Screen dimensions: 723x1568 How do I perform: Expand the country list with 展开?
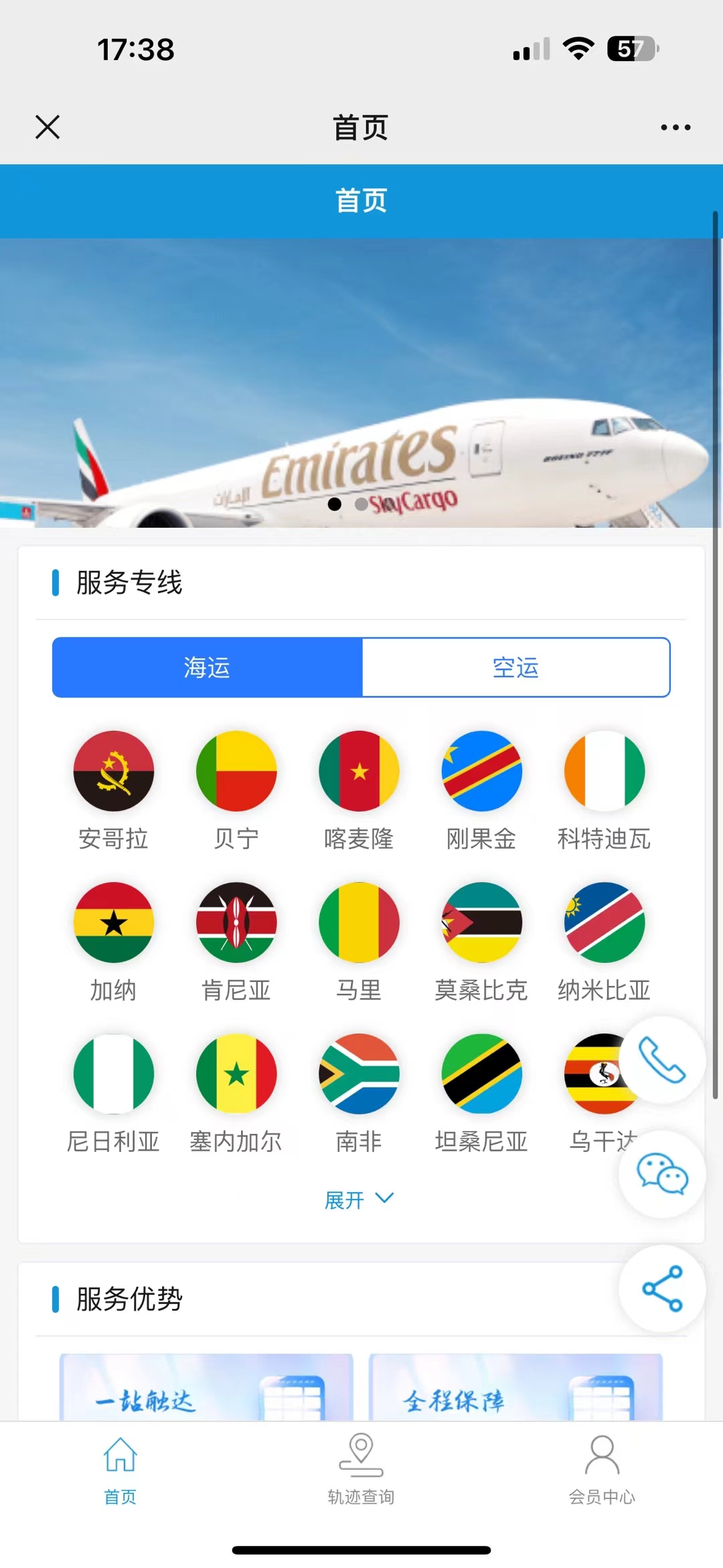359,1199
